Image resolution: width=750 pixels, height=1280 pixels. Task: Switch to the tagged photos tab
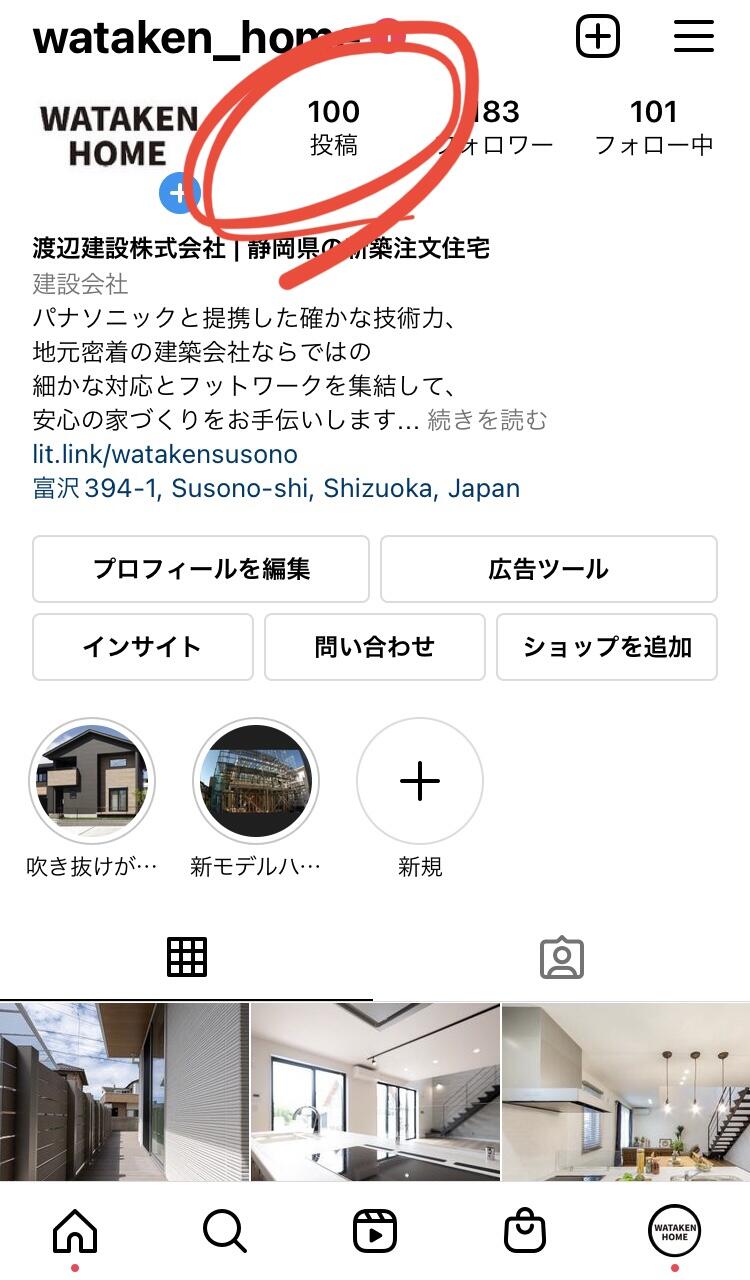click(561, 958)
